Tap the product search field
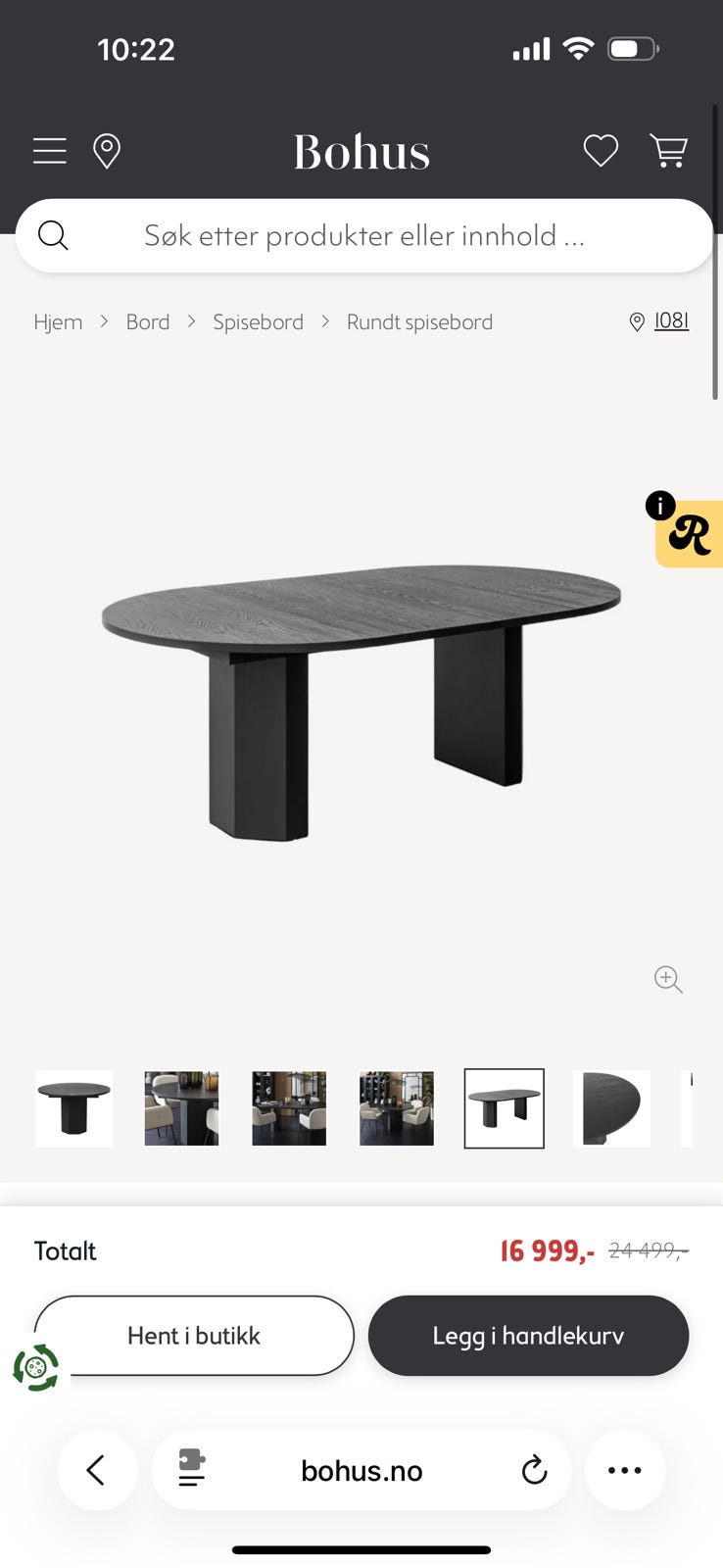 coord(363,235)
